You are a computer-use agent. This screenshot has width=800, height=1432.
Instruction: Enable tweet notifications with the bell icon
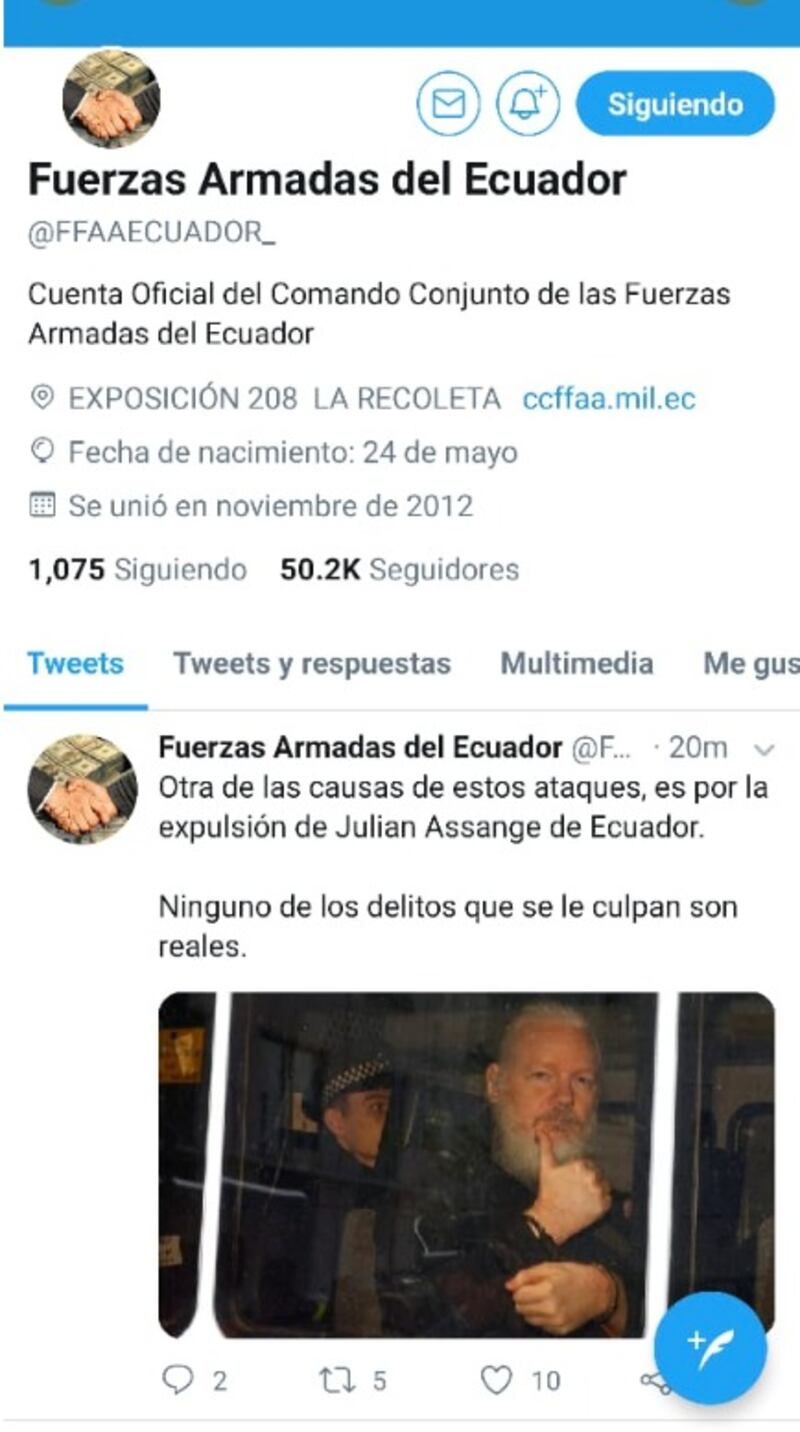(x=528, y=103)
